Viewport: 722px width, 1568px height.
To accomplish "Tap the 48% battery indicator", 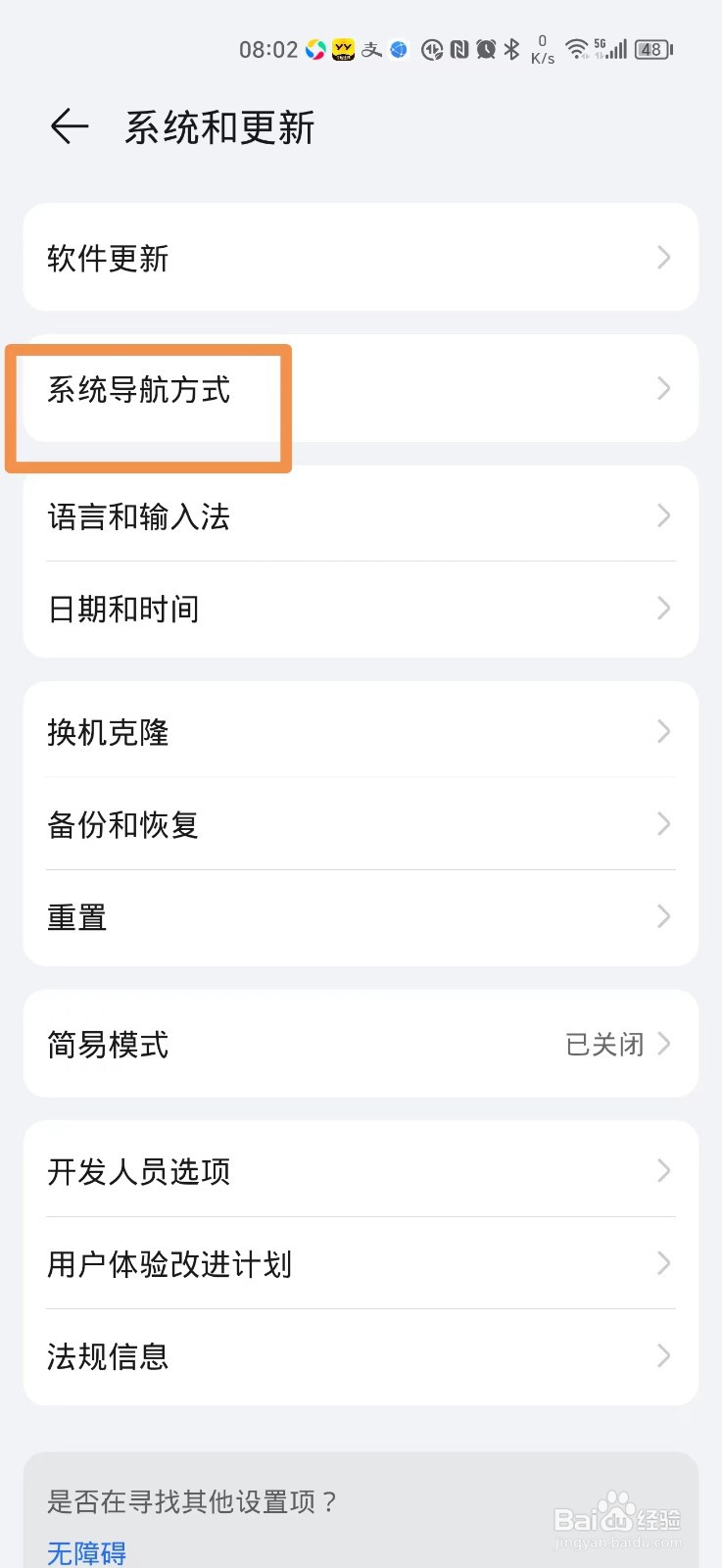I will tap(650, 49).
